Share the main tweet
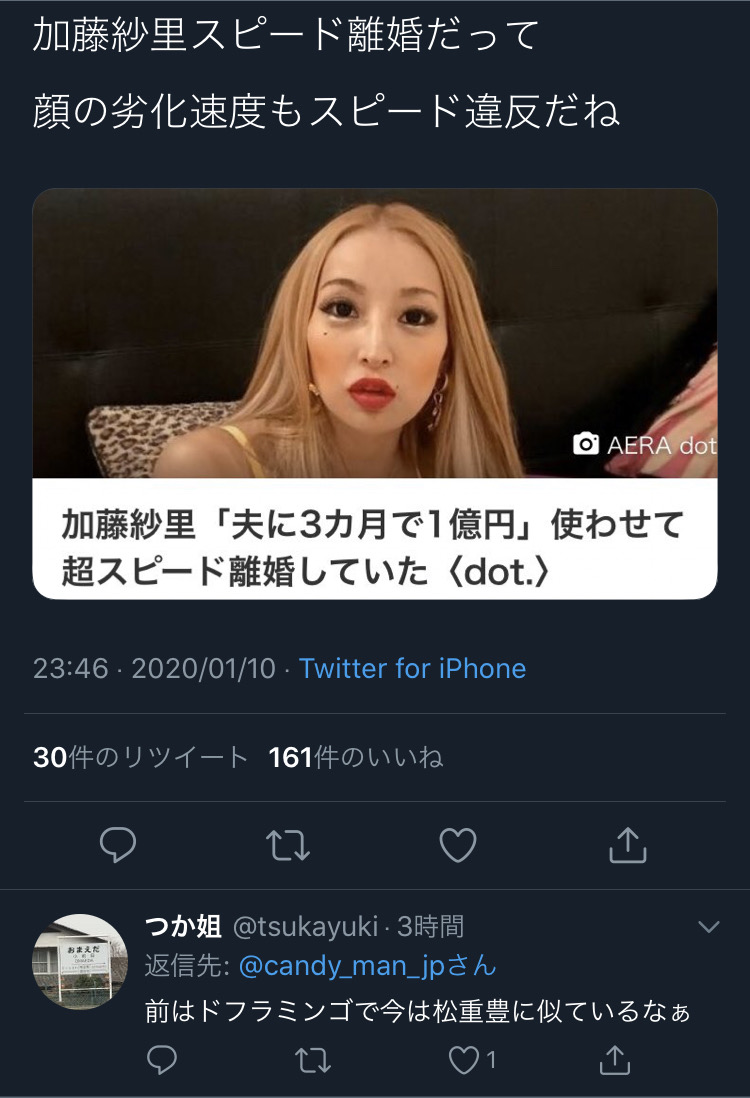The width and height of the screenshot is (750, 1098). pyautogui.click(x=628, y=846)
